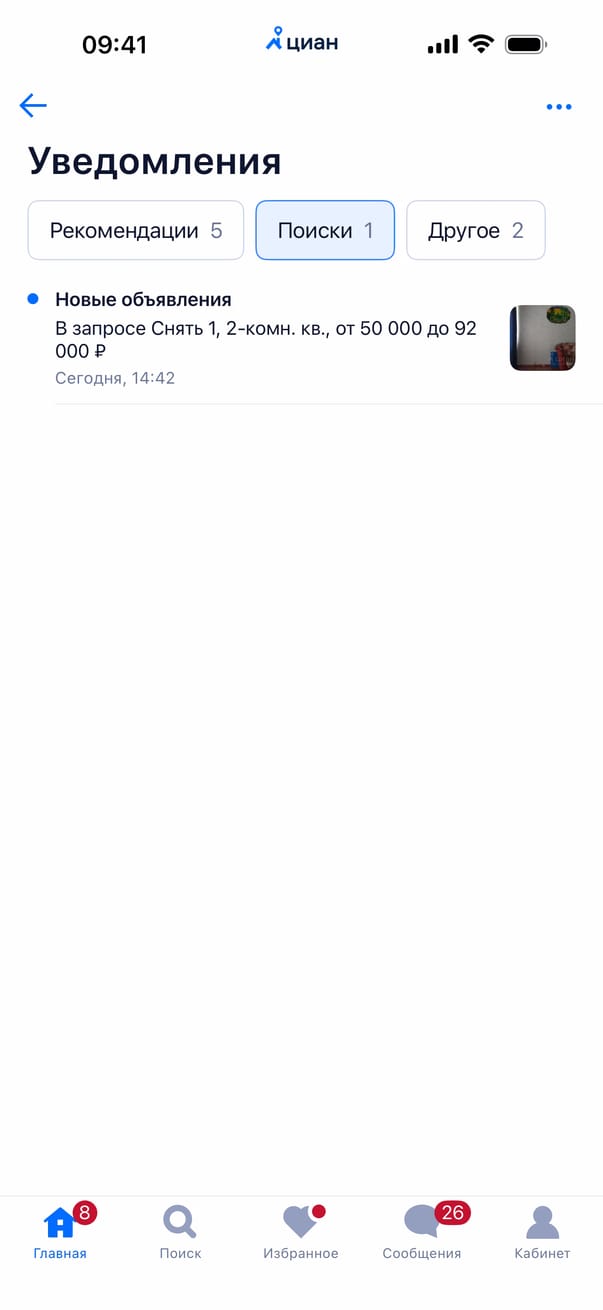Go to the Главная tab
The height and width of the screenshot is (1310, 603).
tap(60, 1232)
